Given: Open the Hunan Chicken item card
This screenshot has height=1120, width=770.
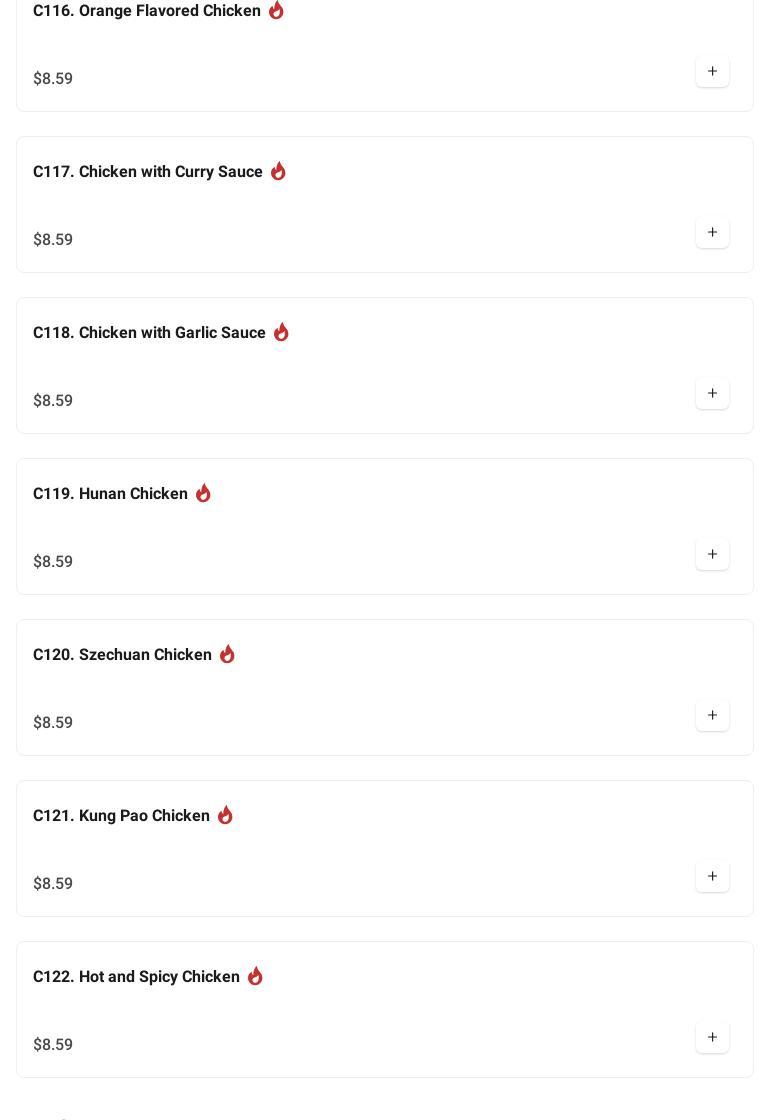Looking at the screenshot, I should tap(110, 494).
